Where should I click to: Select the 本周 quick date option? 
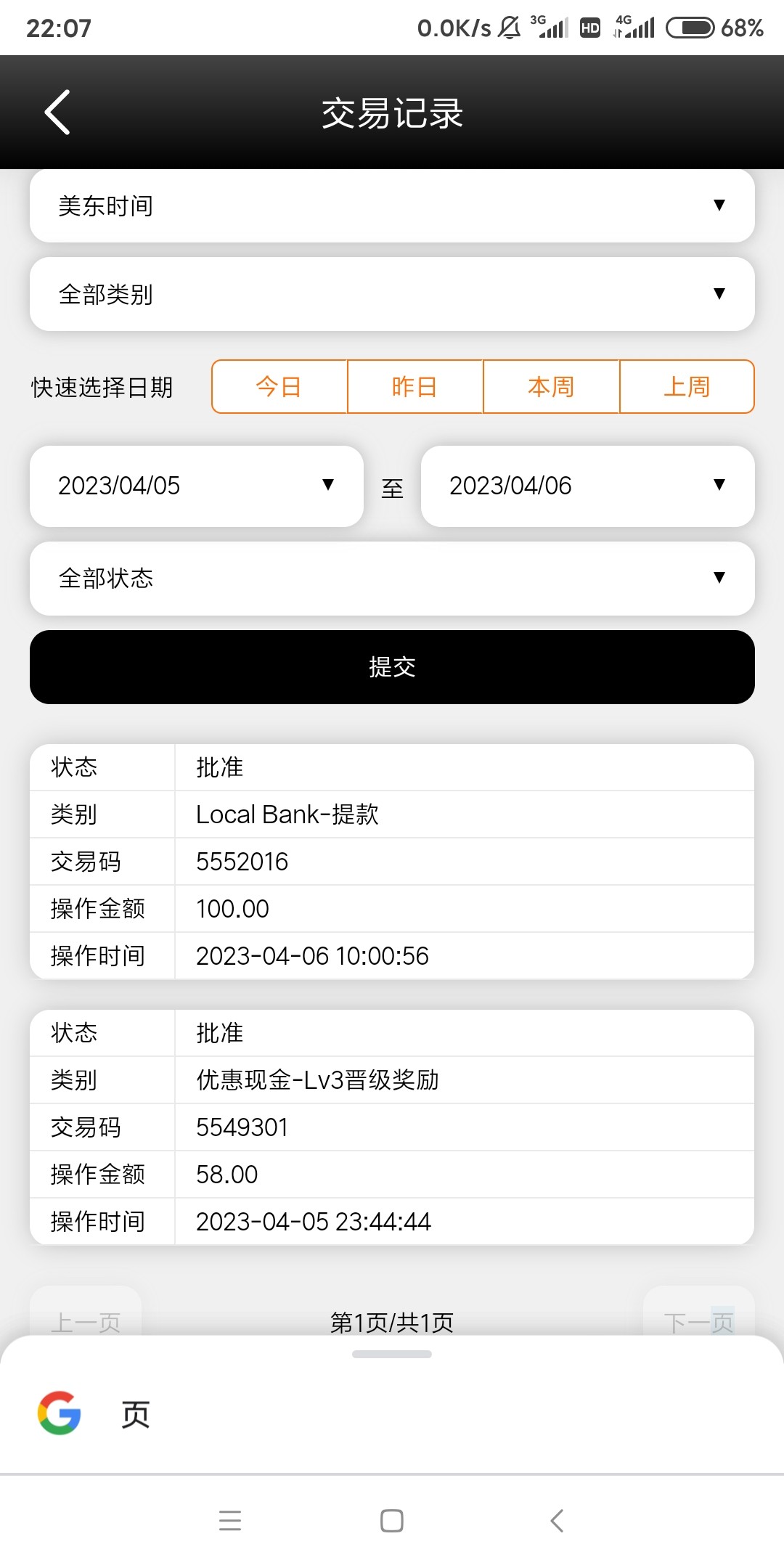click(551, 386)
